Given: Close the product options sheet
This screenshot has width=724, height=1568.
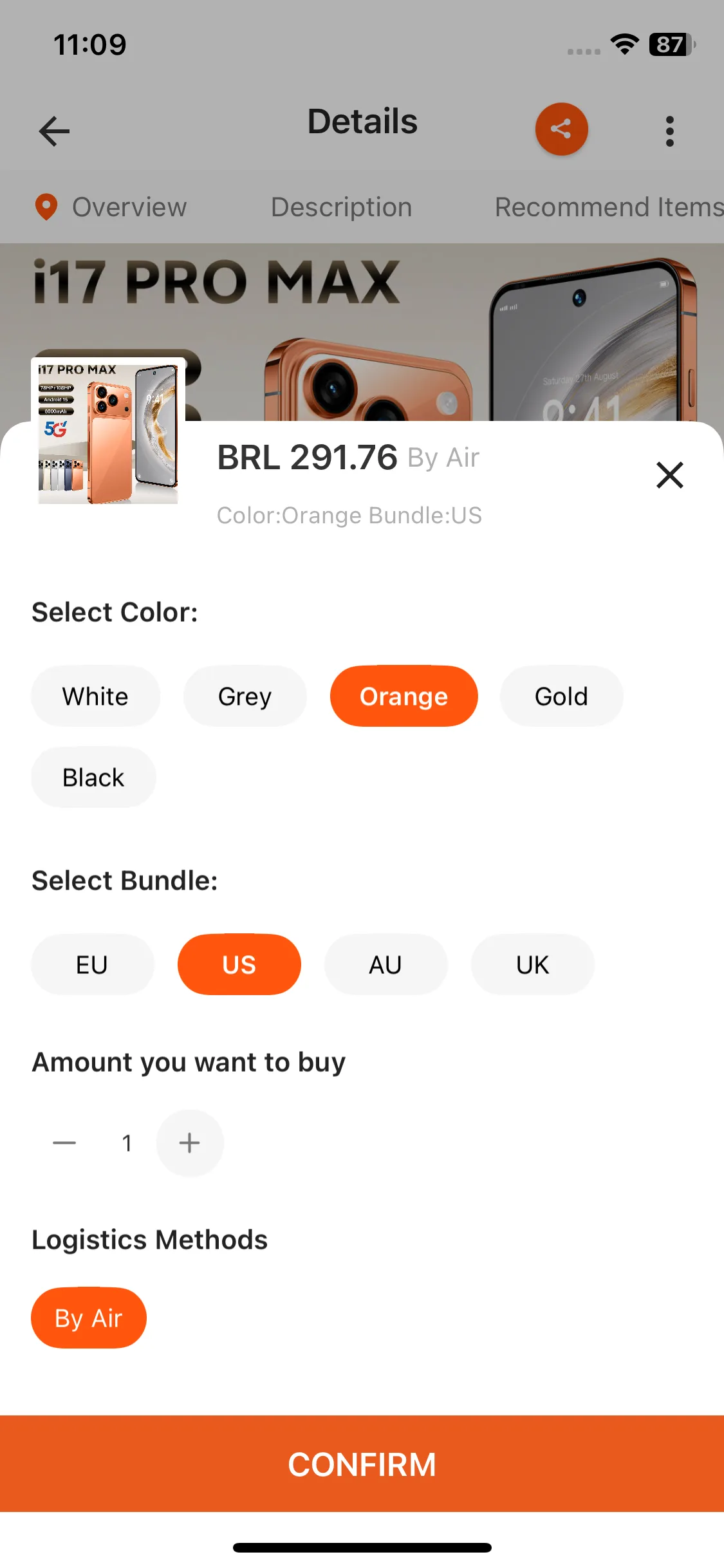Looking at the screenshot, I should tap(669, 475).
